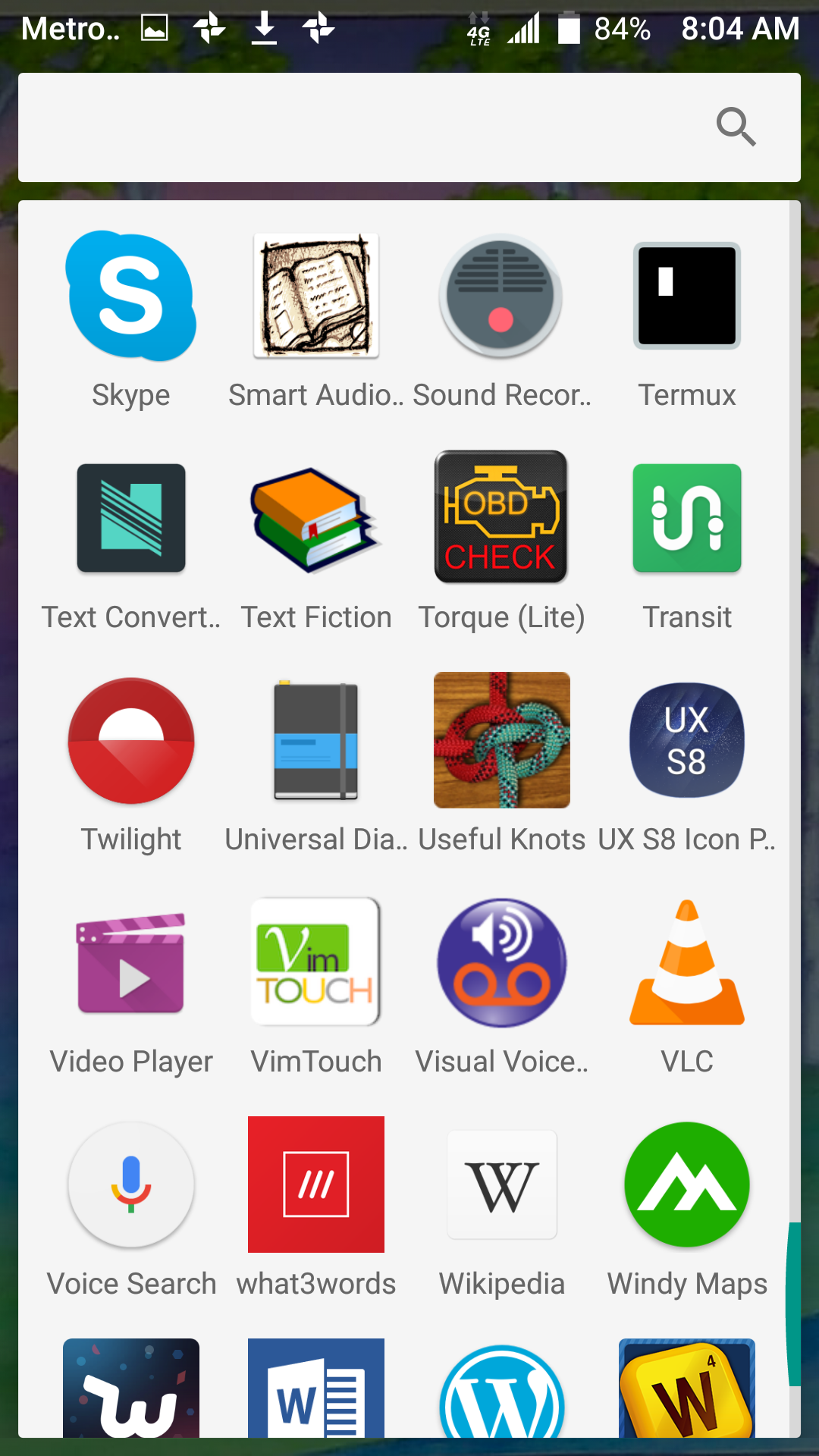Launch Video Player
819x1456 pixels.
point(131,962)
